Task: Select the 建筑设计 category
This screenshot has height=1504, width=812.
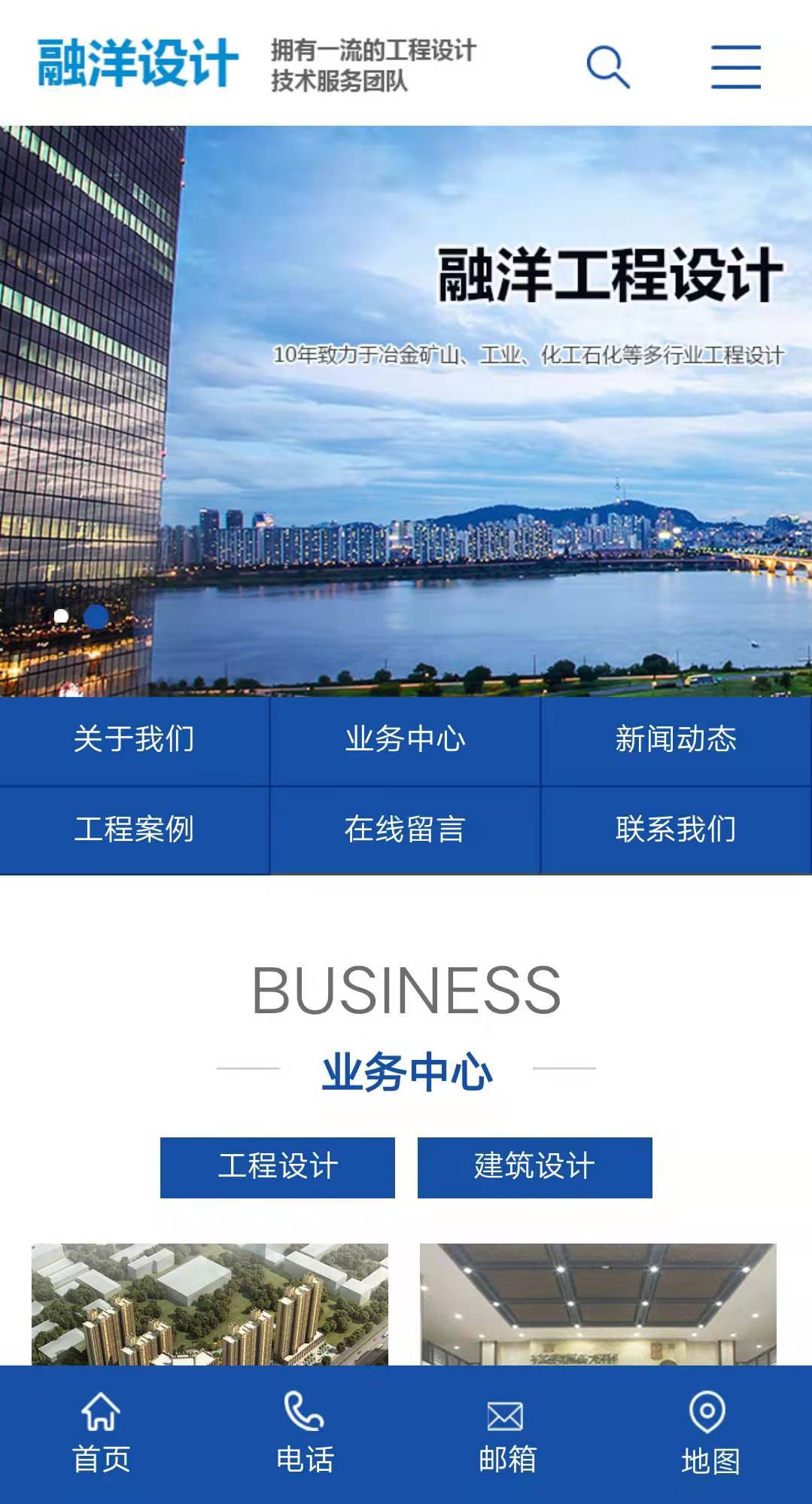Action: [x=534, y=1167]
